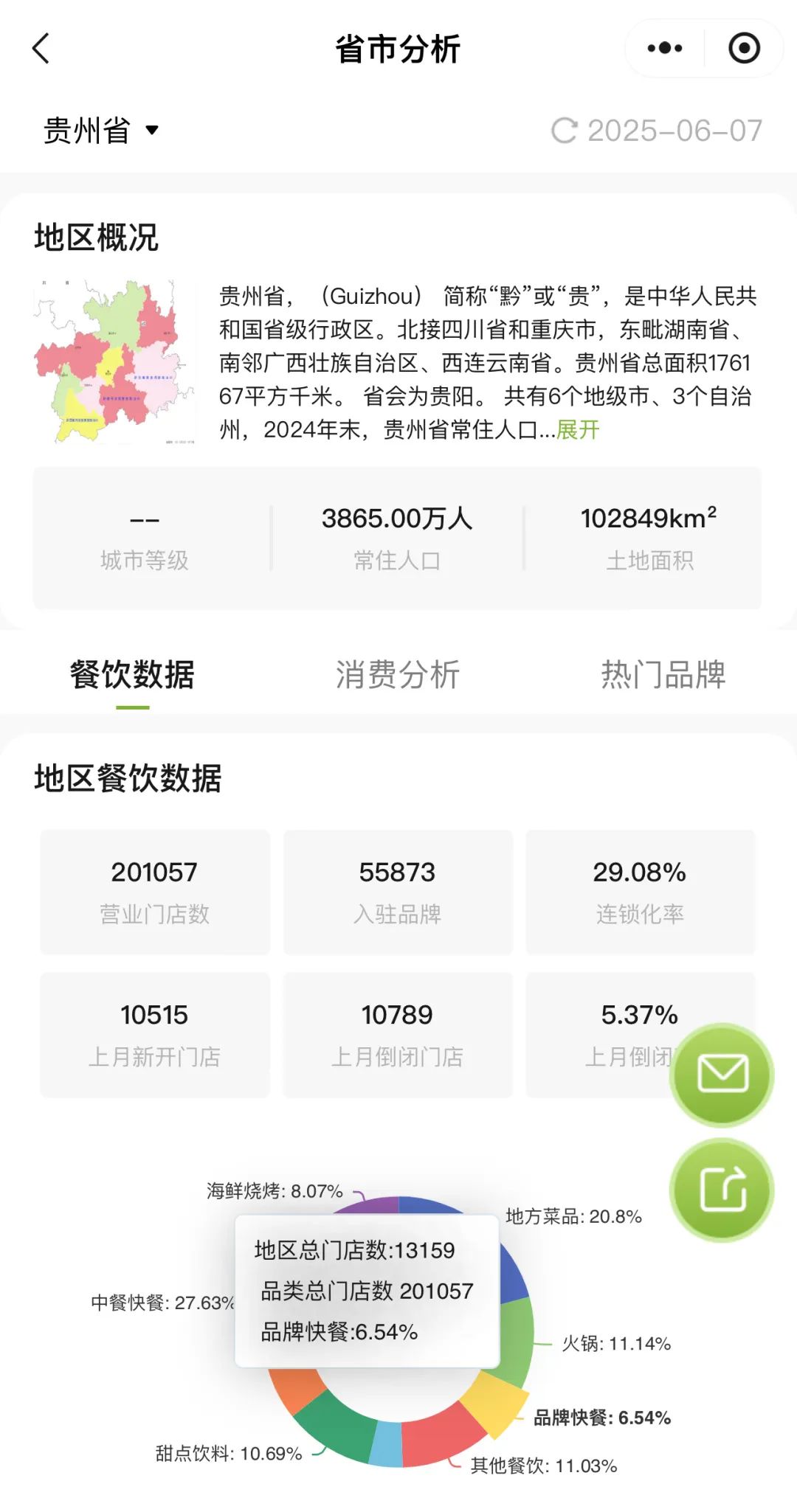Go back using the top-left arrow

(x=41, y=49)
